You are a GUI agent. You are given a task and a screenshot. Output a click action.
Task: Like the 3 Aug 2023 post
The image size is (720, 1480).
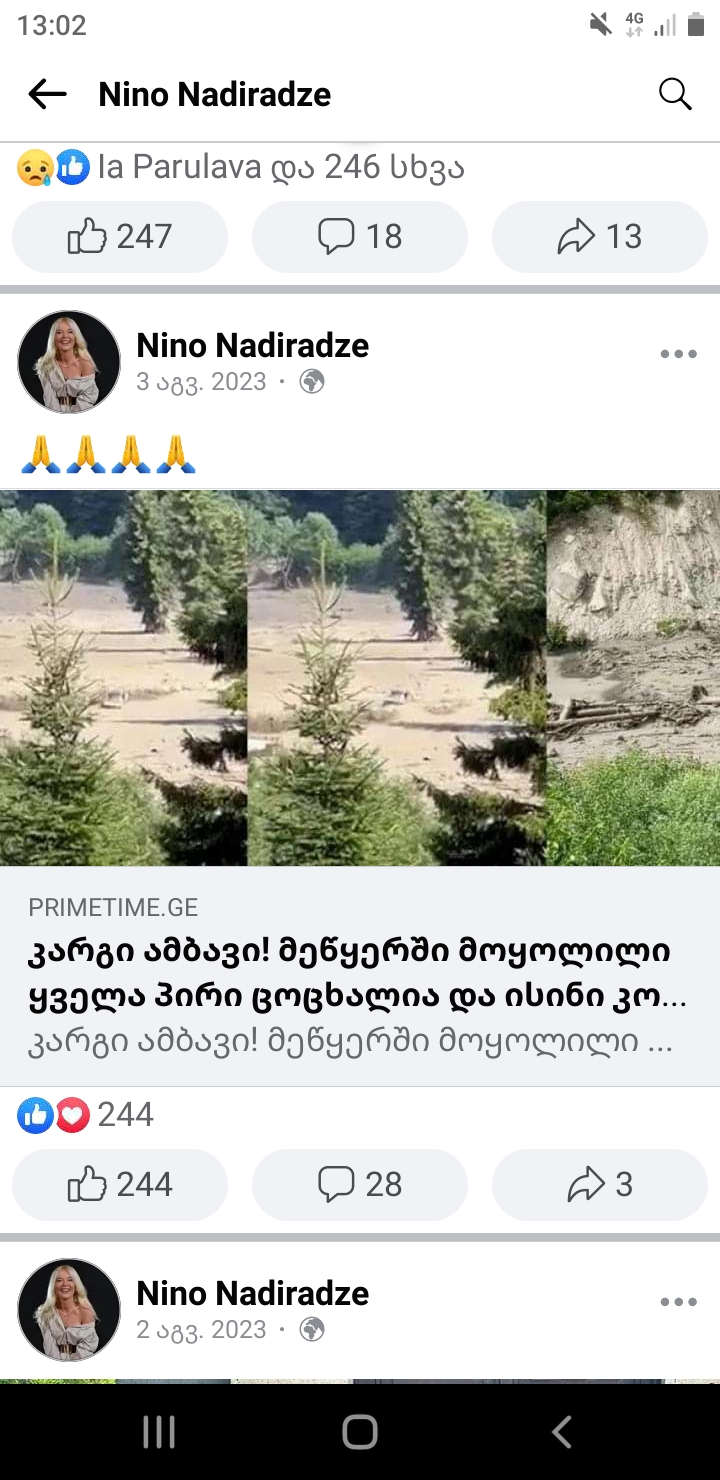click(x=120, y=1185)
